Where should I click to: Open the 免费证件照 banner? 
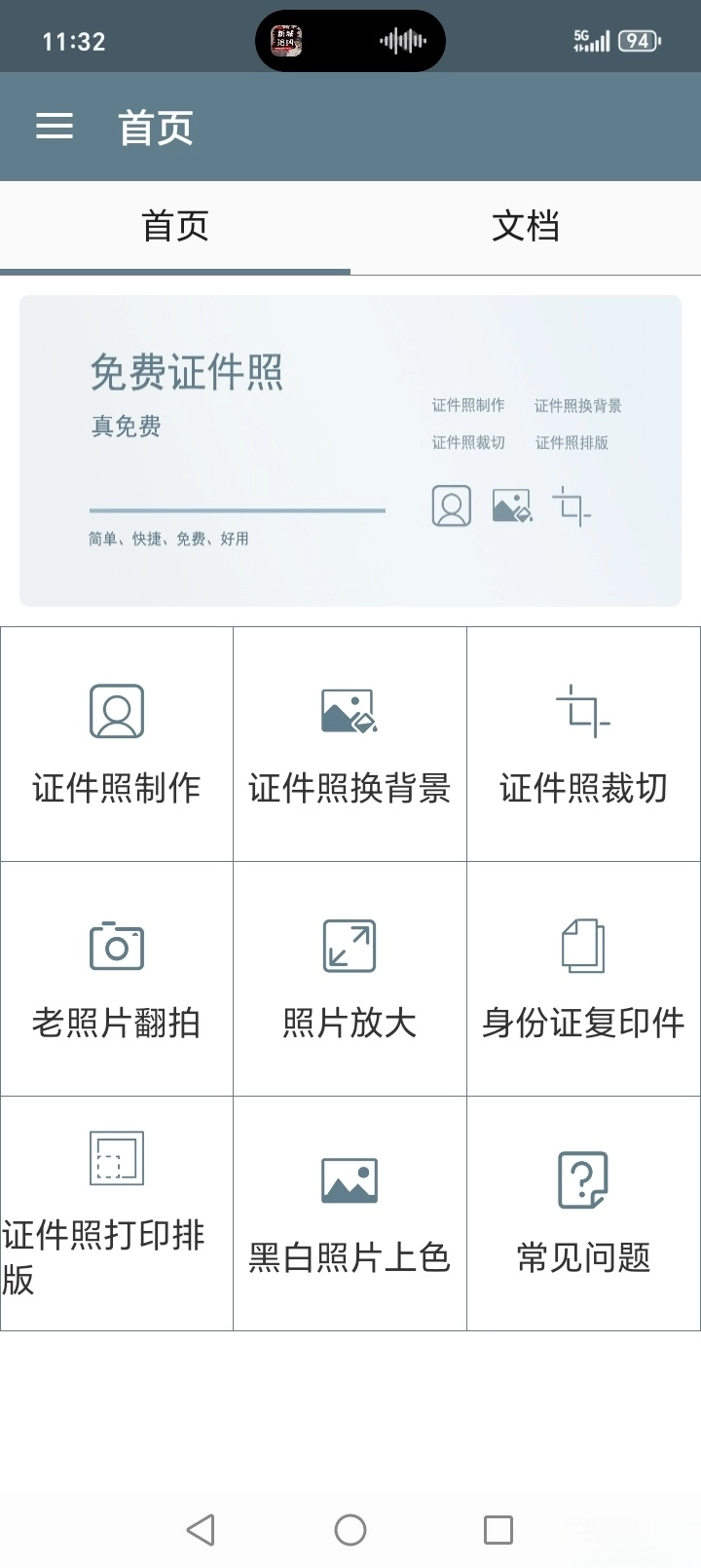[x=350, y=451]
